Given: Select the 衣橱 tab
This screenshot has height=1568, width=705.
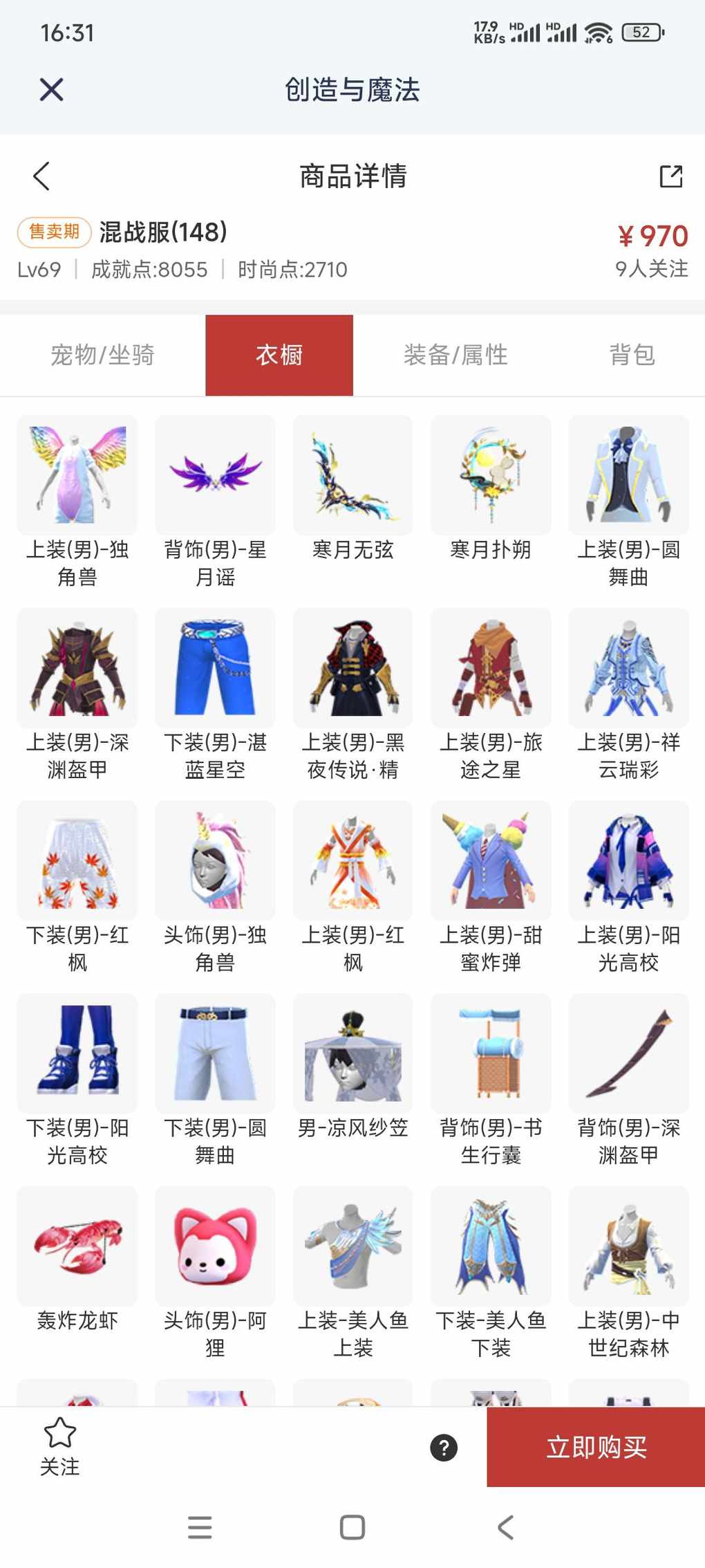Looking at the screenshot, I should [x=279, y=356].
